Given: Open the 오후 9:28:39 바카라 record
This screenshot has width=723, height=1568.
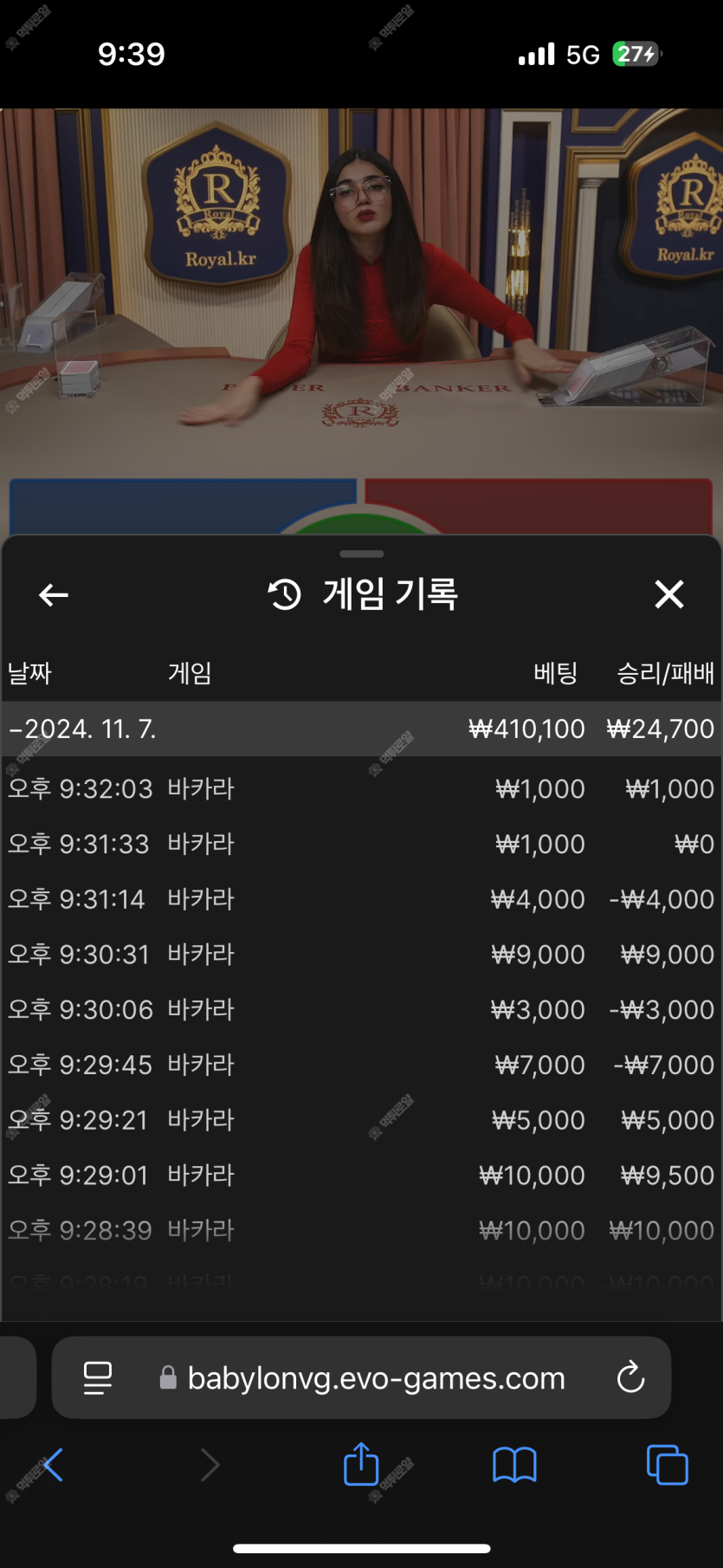Looking at the screenshot, I should [x=360, y=1230].
